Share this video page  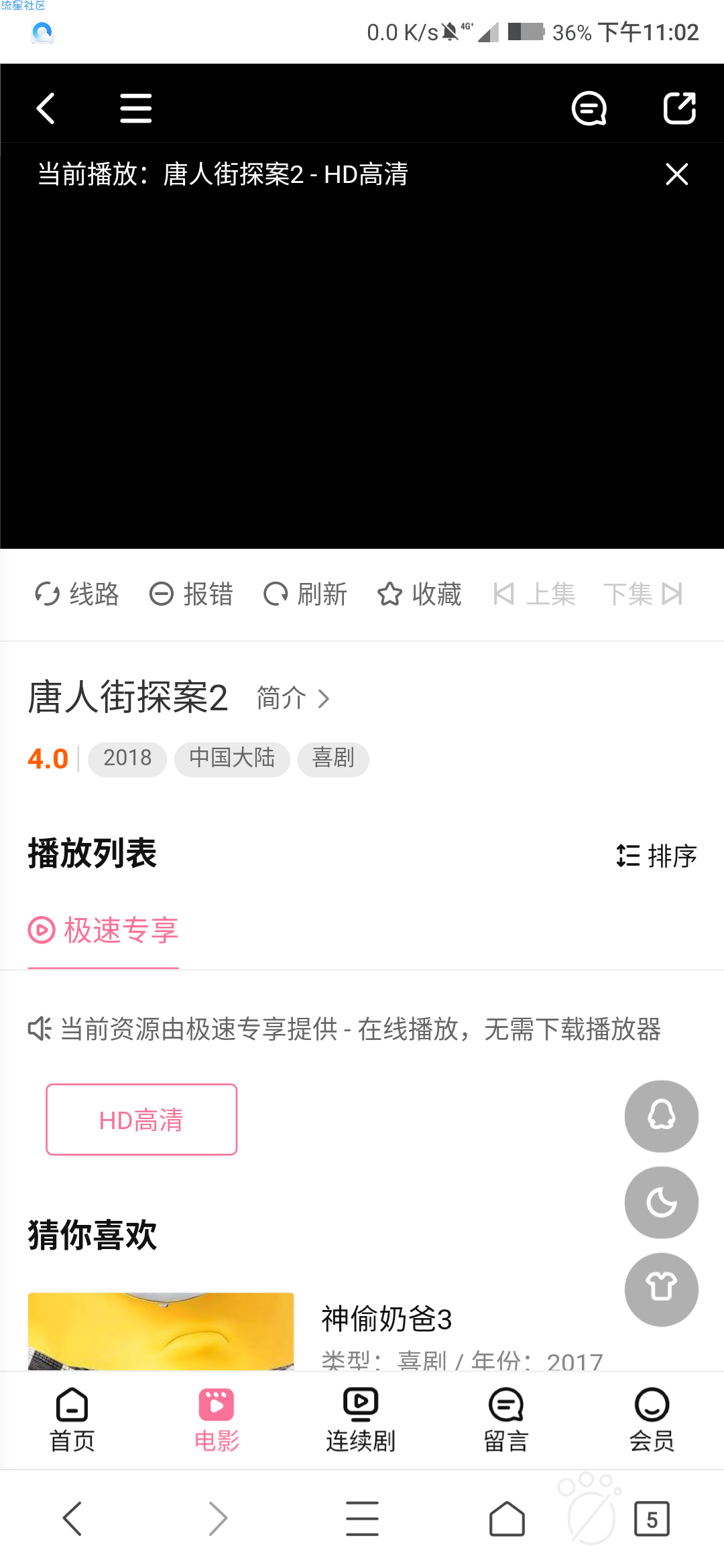click(679, 109)
